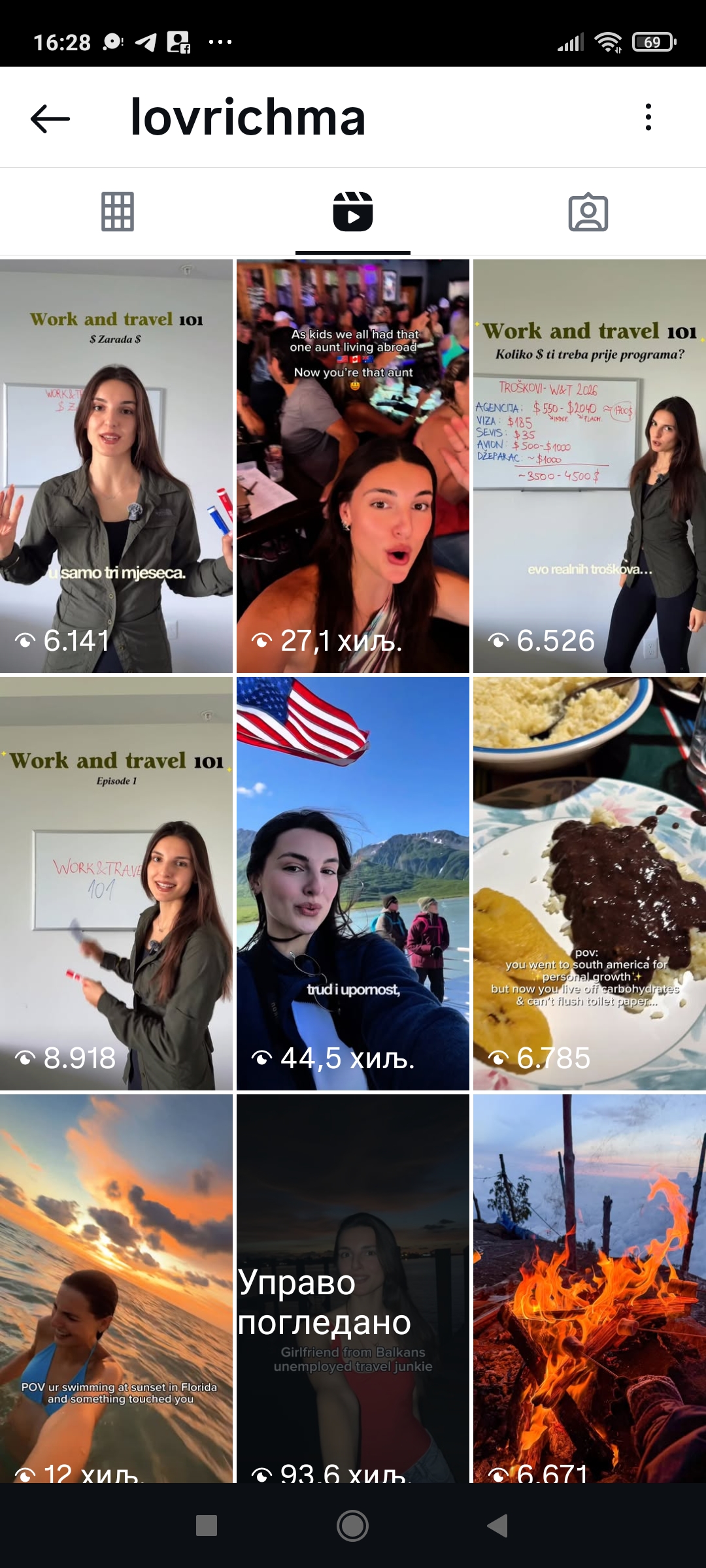706x1568 pixels.
Task: Open the Work and travel 101 Zarada reel
Action: [x=116, y=466]
